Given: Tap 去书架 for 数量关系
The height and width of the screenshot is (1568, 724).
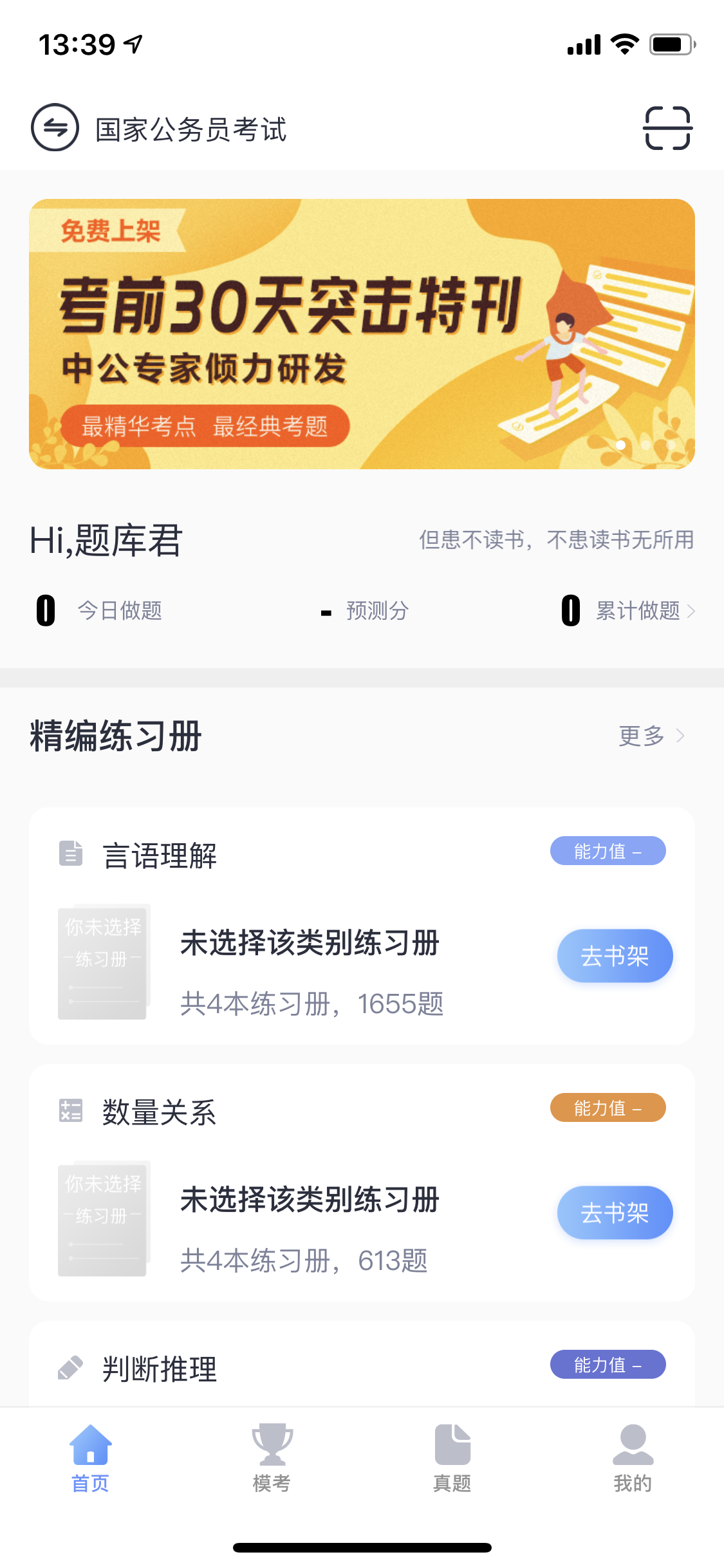Looking at the screenshot, I should pos(615,1213).
